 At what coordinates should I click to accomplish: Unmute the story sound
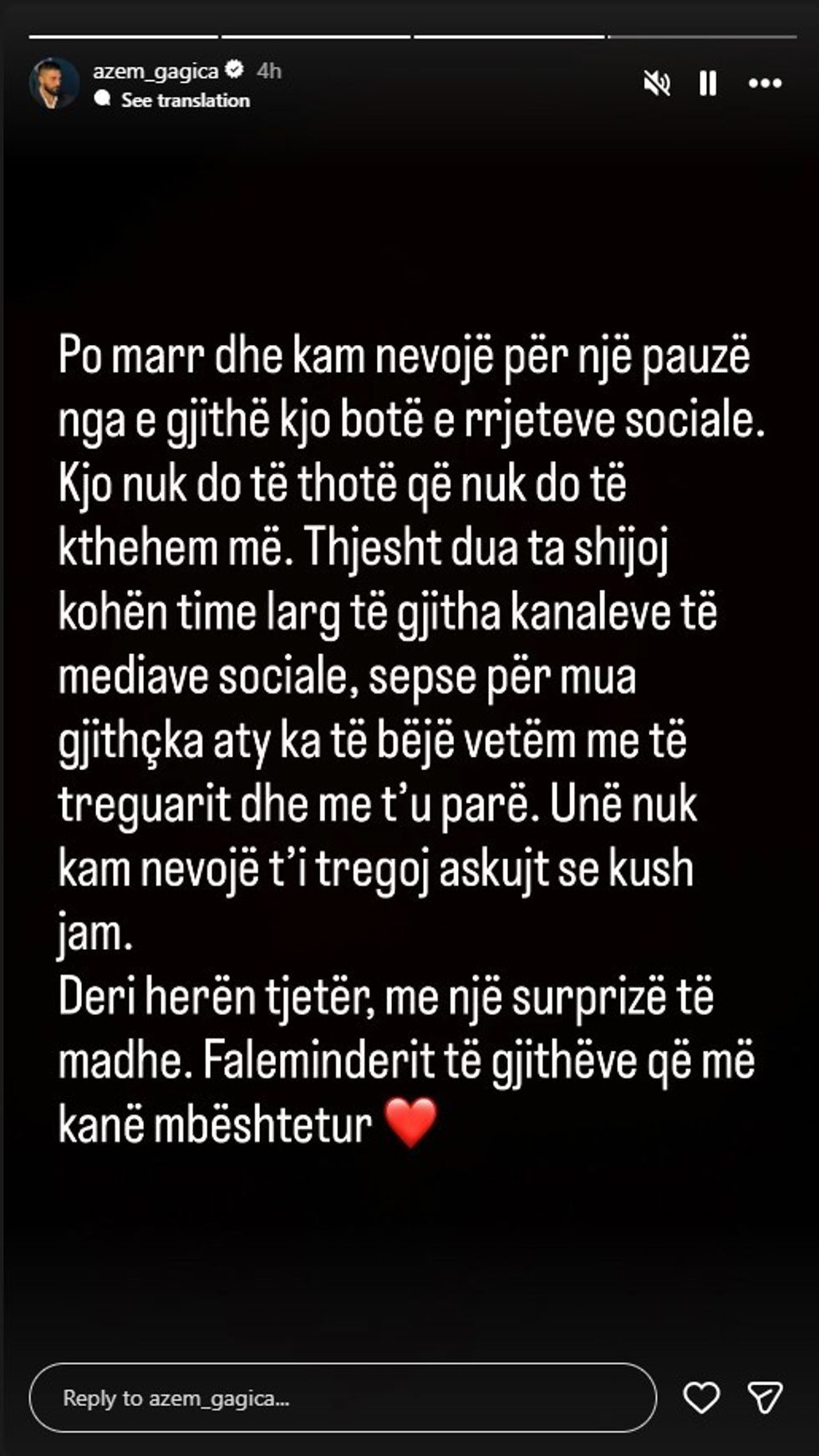click(657, 84)
